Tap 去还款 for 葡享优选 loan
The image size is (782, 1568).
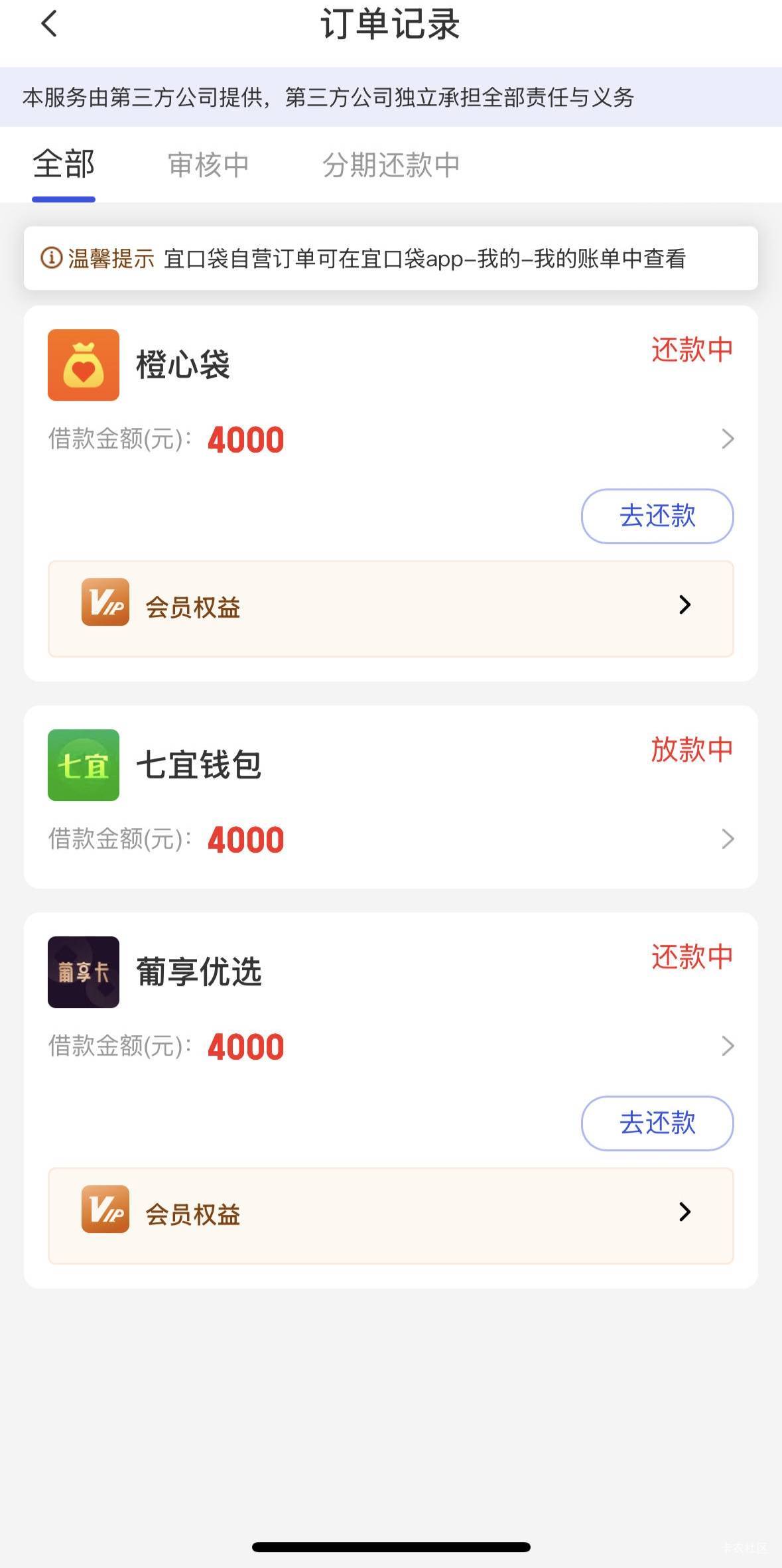point(657,1123)
